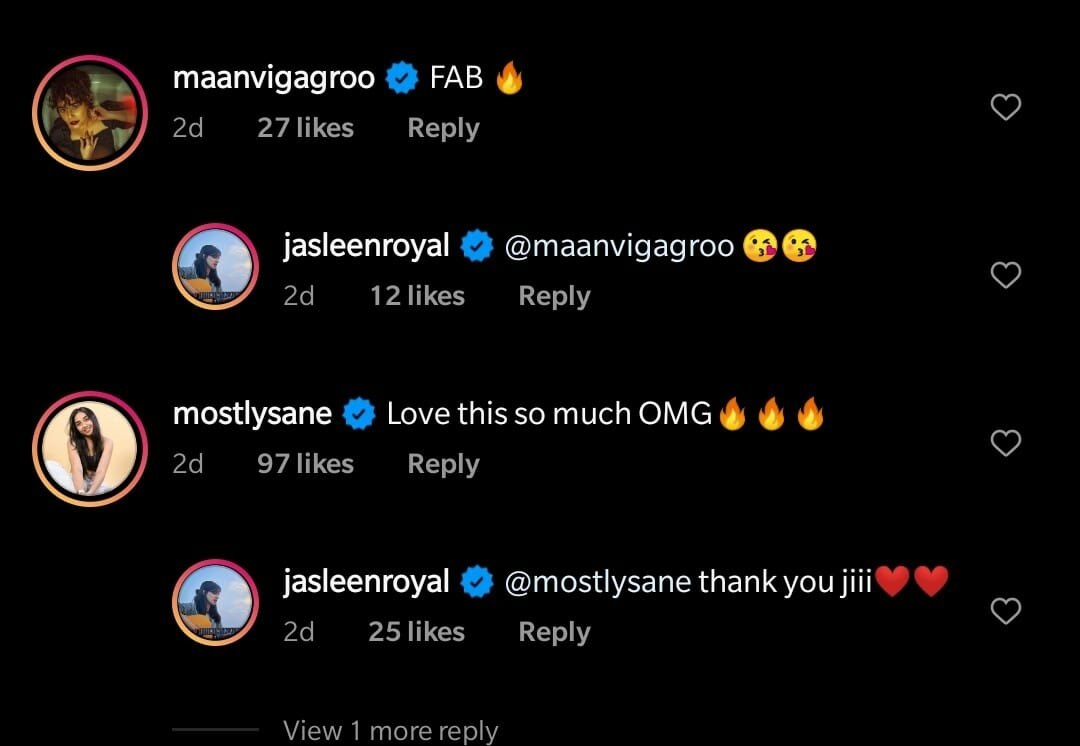Reply to jasleenroyal's kiss emoji comment
The width and height of the screenshot is (1080, 746).
tap(554, 296)
